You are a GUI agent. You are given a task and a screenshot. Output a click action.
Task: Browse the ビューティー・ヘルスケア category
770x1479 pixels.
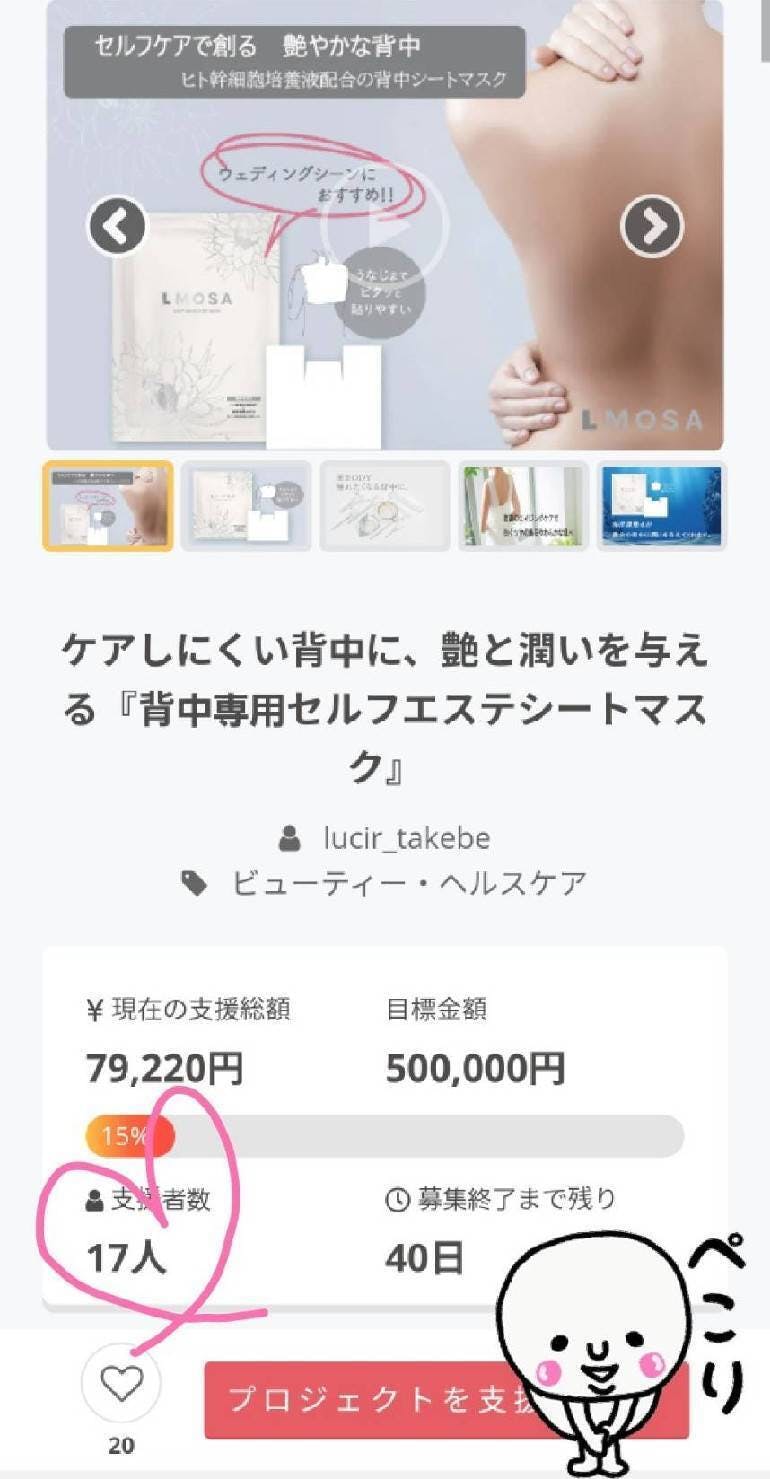408,883
